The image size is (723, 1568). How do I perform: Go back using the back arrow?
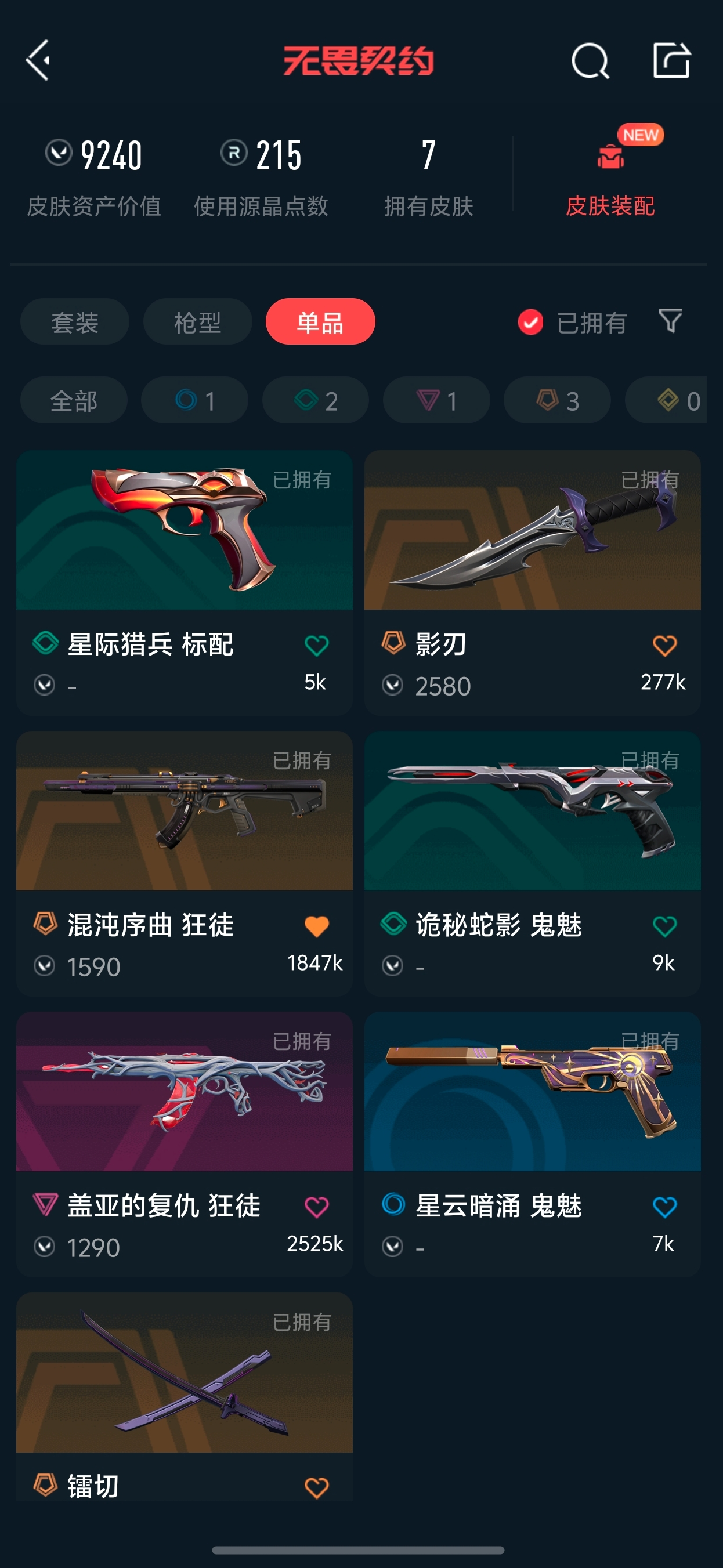point(38,60)
